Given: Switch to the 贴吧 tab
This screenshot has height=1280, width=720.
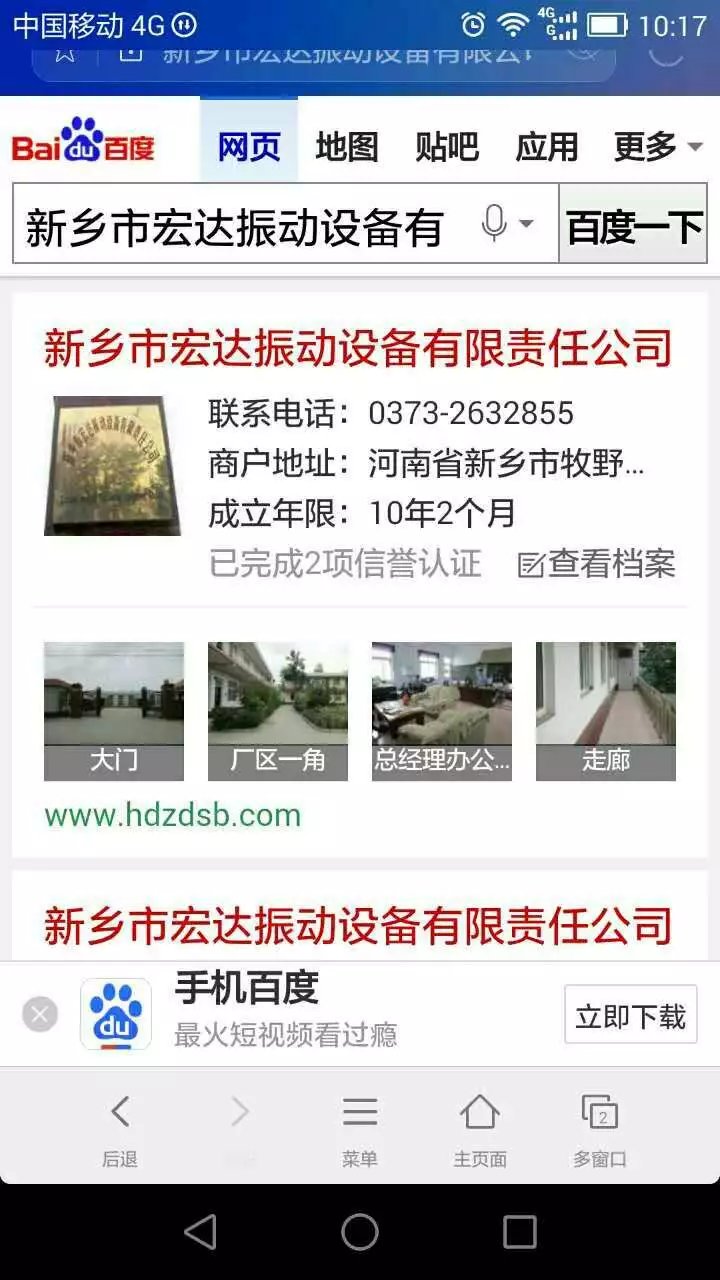Looking at the screenshot, I should [448, 145].
